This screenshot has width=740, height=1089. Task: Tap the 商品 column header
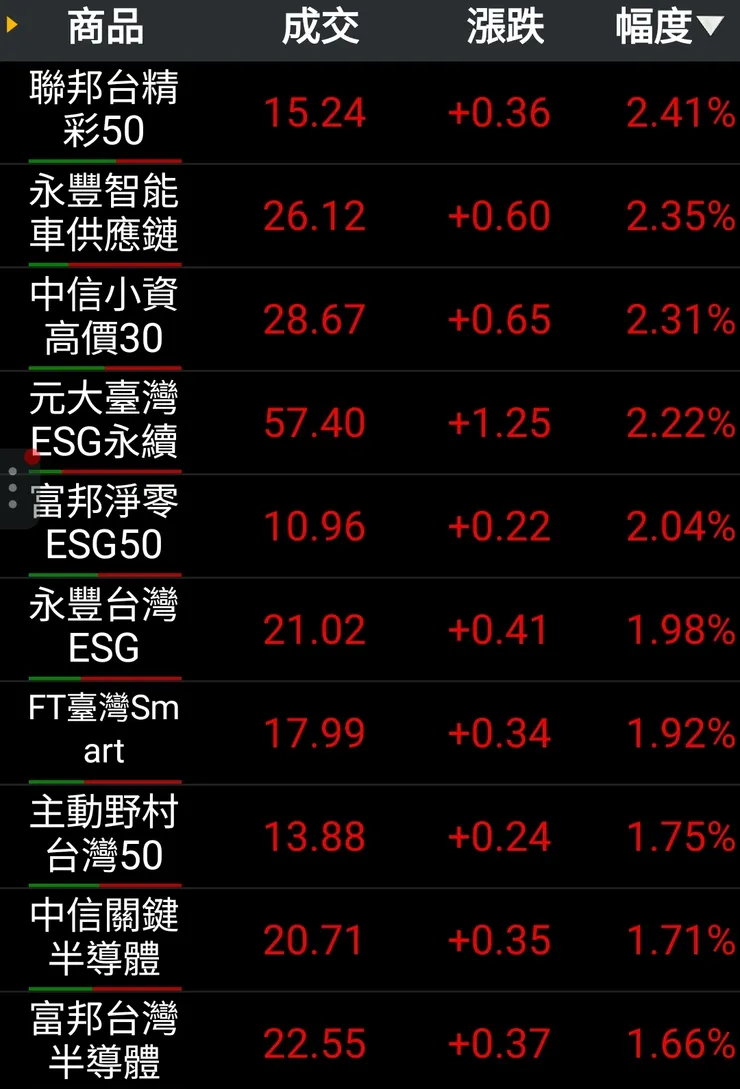click(x=105, y=28)
